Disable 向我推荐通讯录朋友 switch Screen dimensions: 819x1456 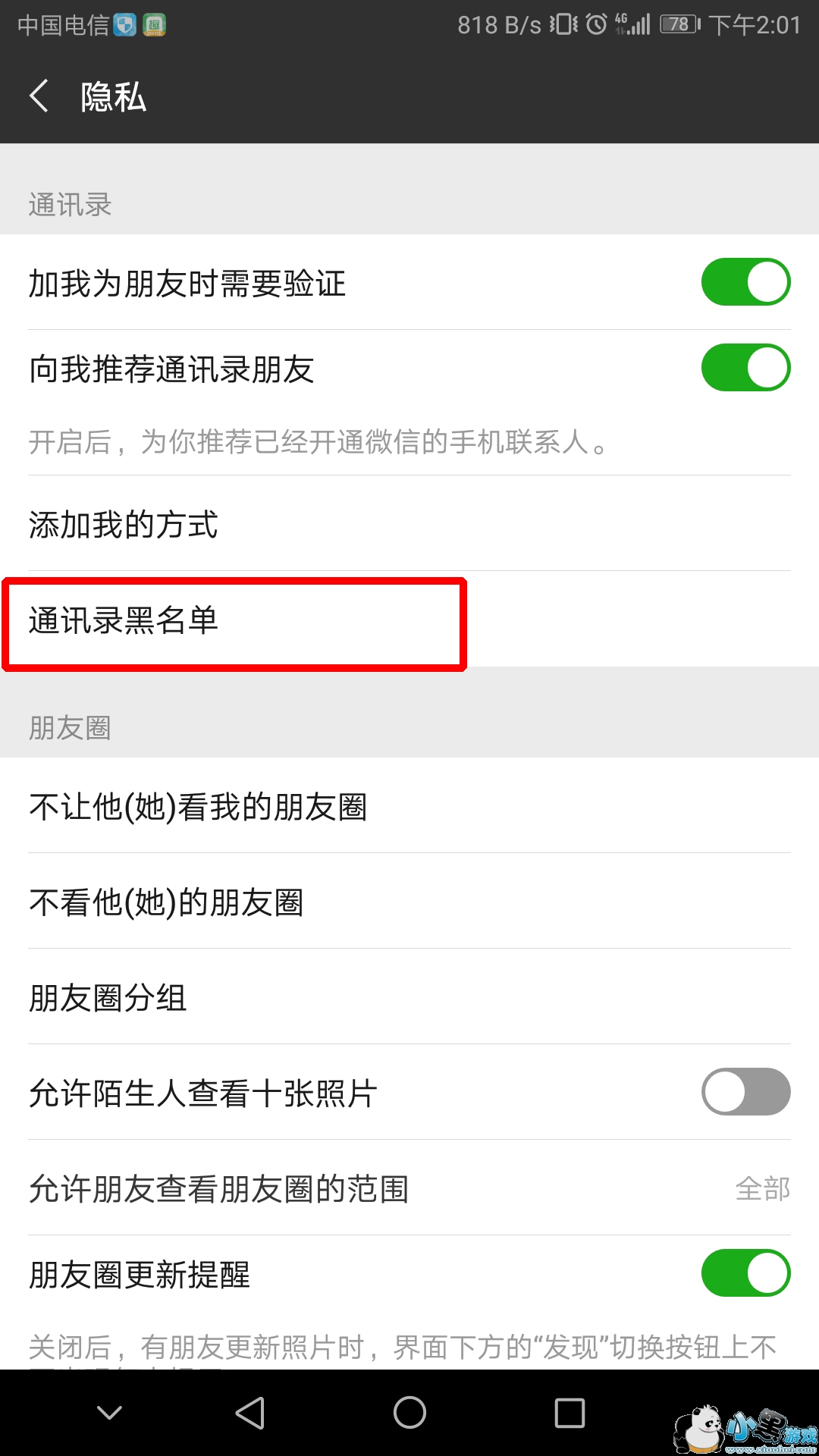pyautogui.click(x=745, y=368)
